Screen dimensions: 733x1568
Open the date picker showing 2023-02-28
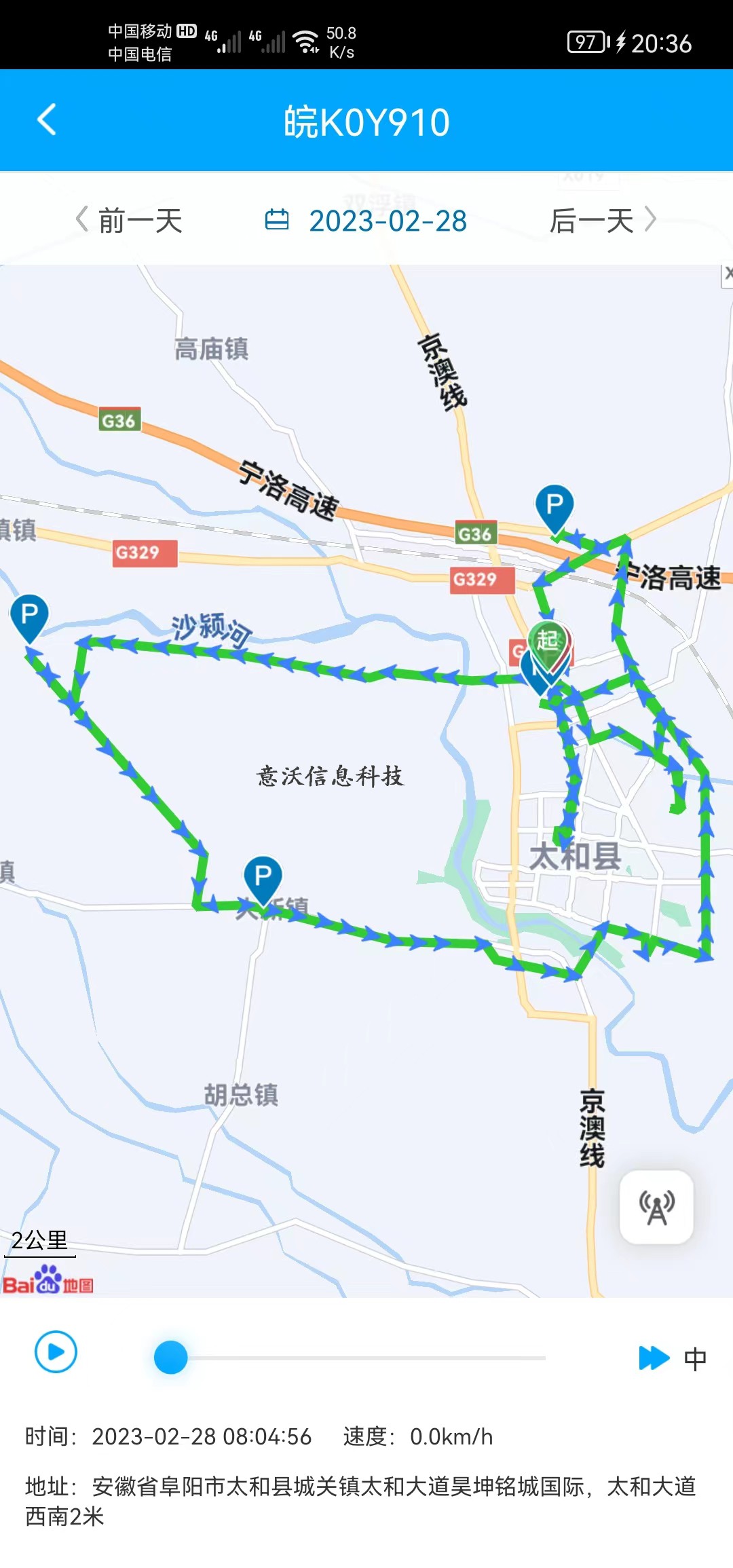click(x=366, y=221)
